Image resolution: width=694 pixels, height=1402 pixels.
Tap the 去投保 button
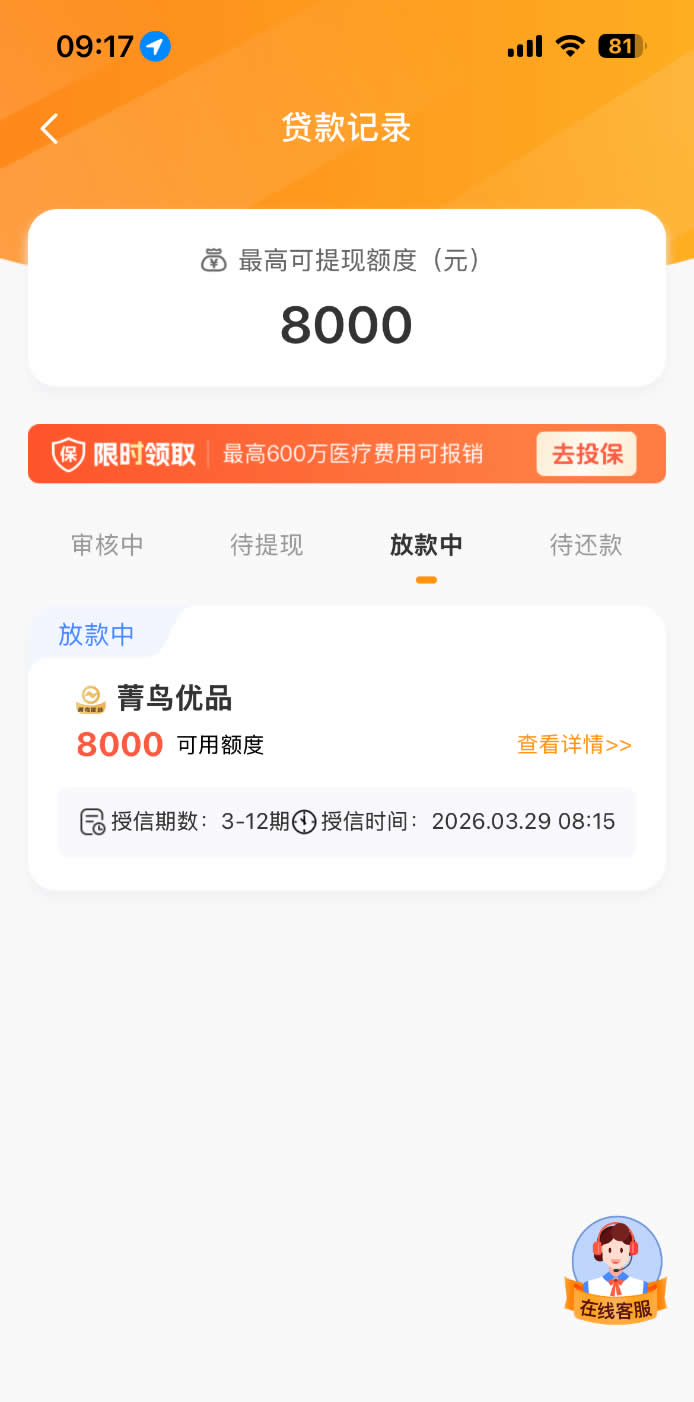click(587, 454)
